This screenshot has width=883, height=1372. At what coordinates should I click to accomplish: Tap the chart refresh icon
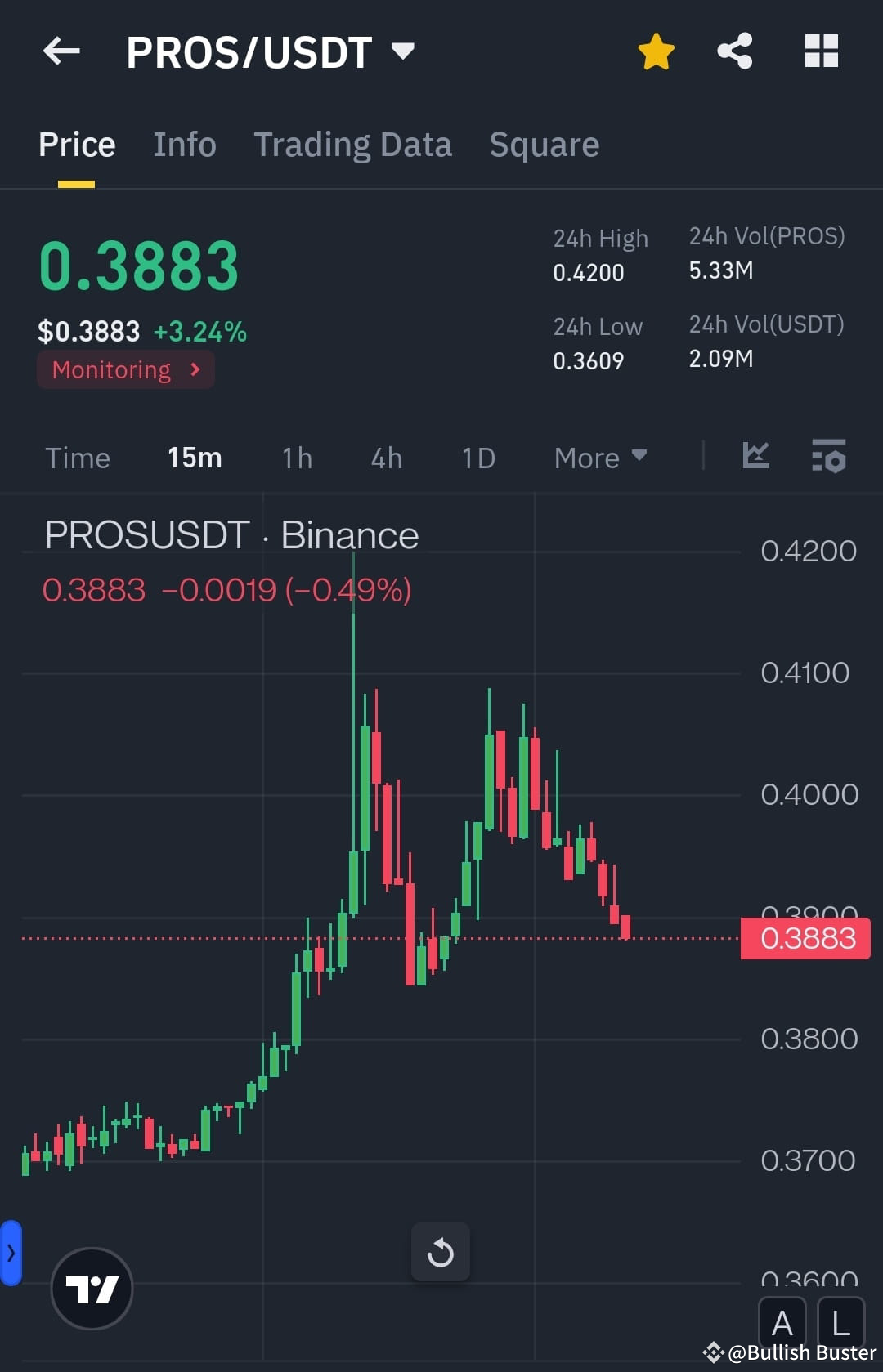coord(441,1253)
